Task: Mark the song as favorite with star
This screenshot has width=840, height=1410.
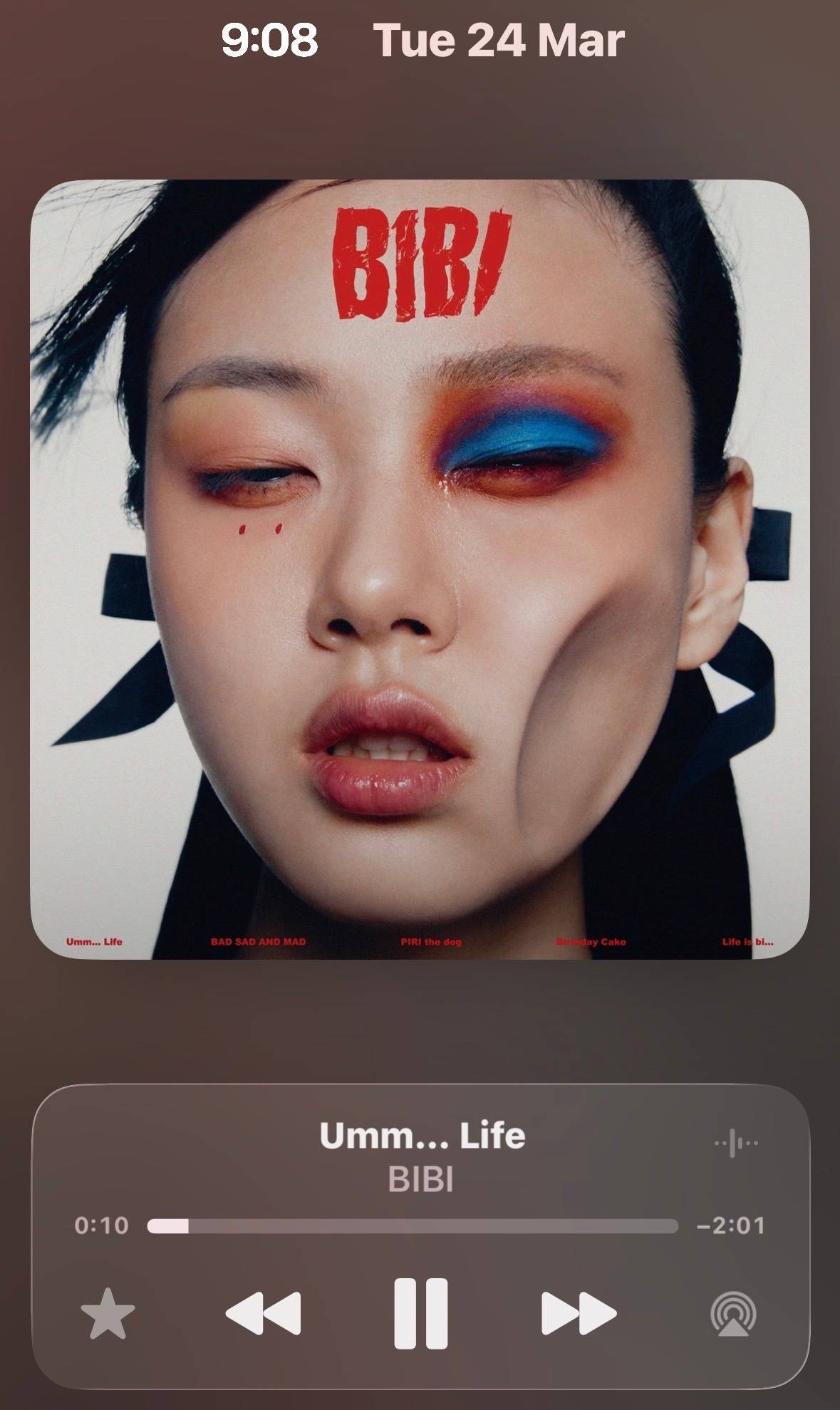Action: [x=108, y=1313]
